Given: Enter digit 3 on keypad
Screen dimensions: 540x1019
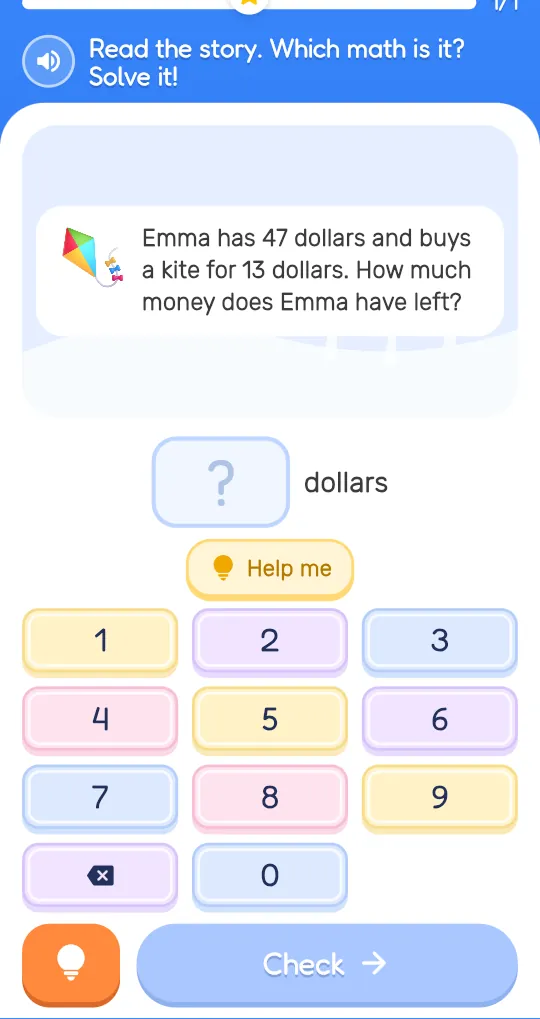Looking at the screenshot, I should coord(439,641).
